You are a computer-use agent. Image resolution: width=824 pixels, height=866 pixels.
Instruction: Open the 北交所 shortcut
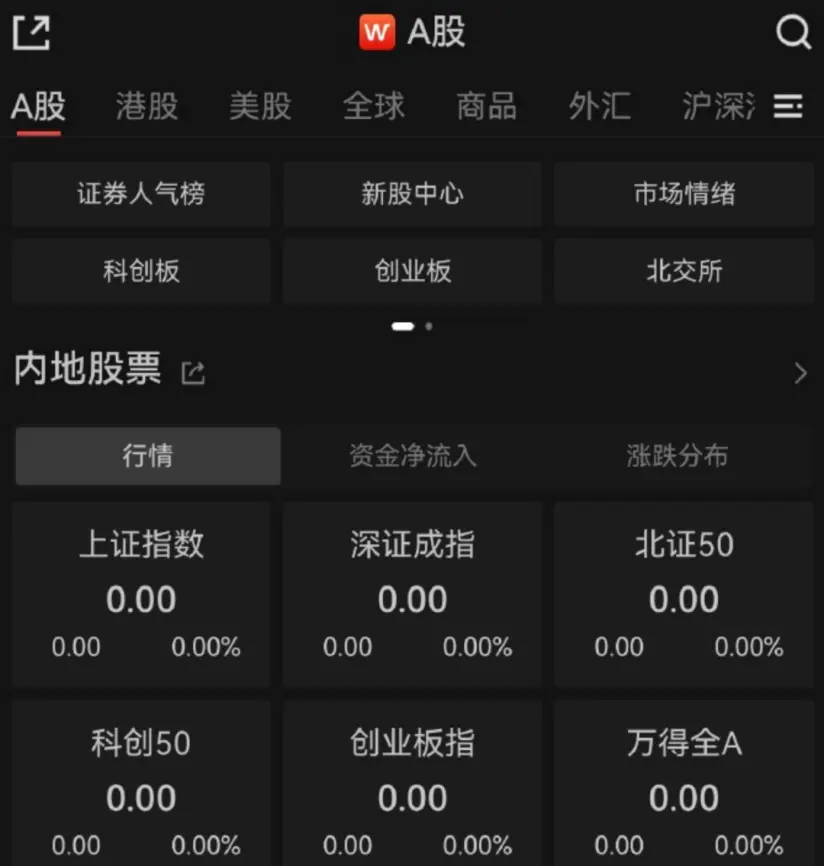(684, 271)
